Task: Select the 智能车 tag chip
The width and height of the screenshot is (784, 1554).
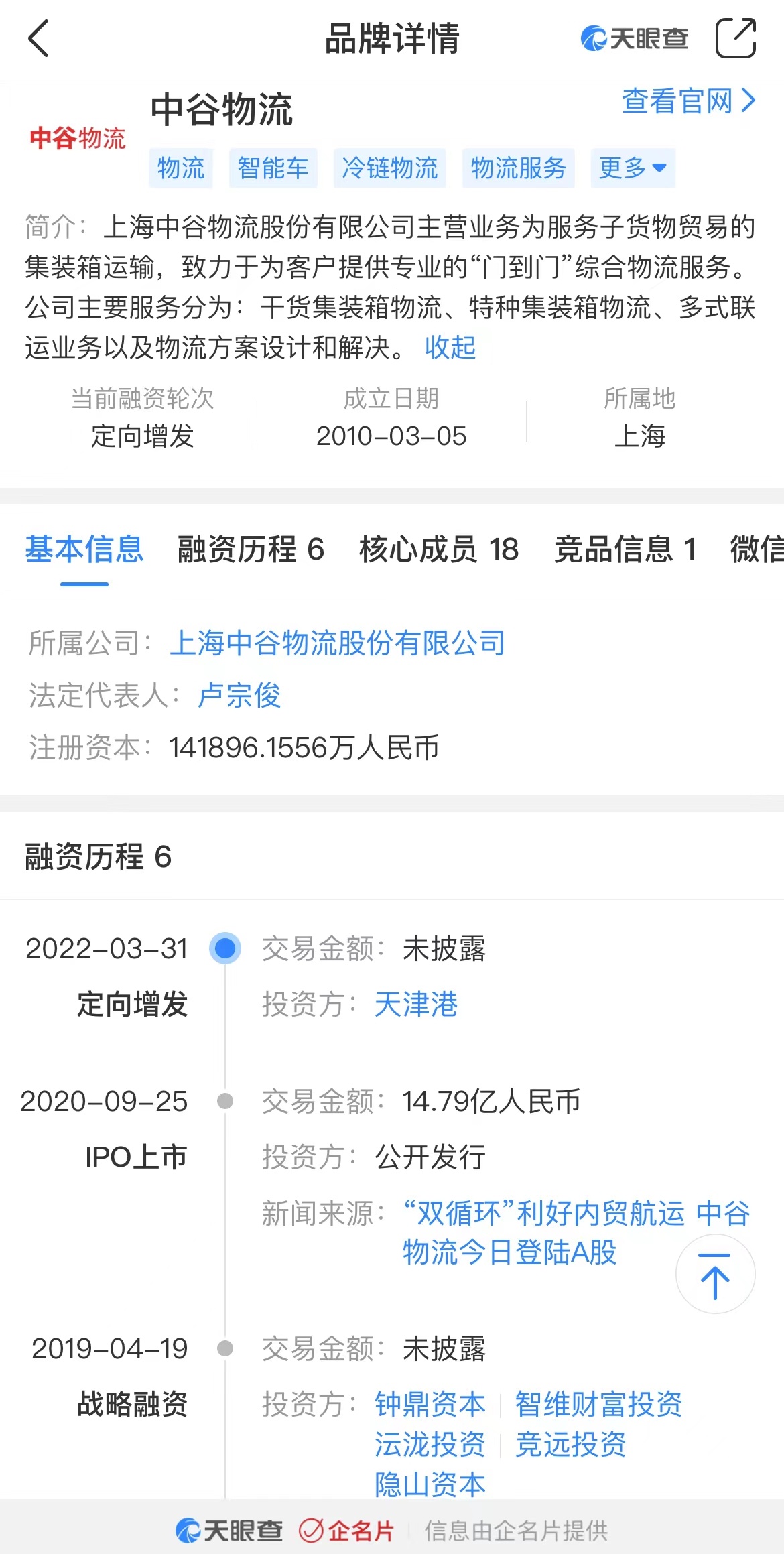Action: click(x=273, y=168)
